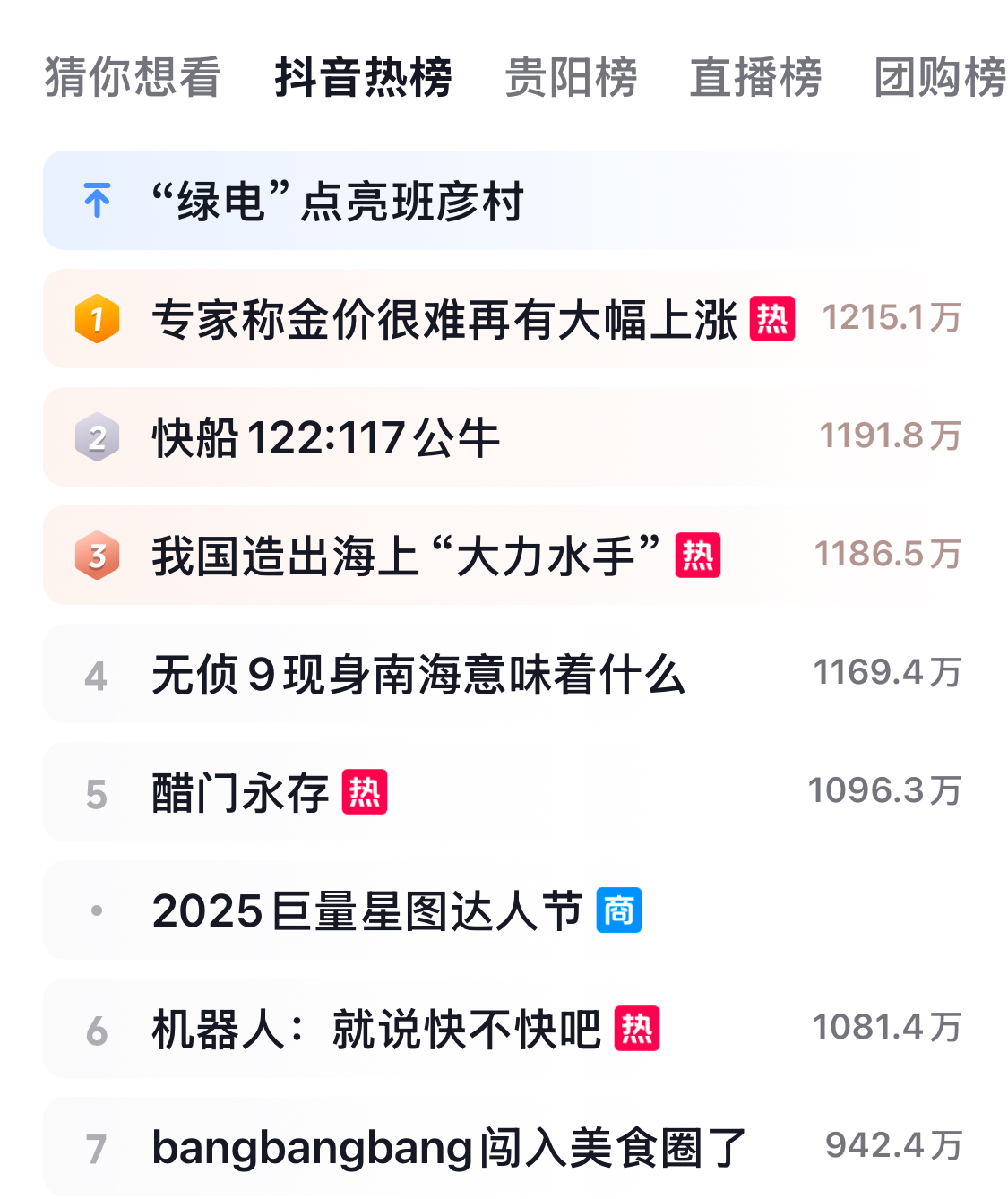Open 我国造出海上“大力水手” topic
The image size is (1008, 1199).
406,556
